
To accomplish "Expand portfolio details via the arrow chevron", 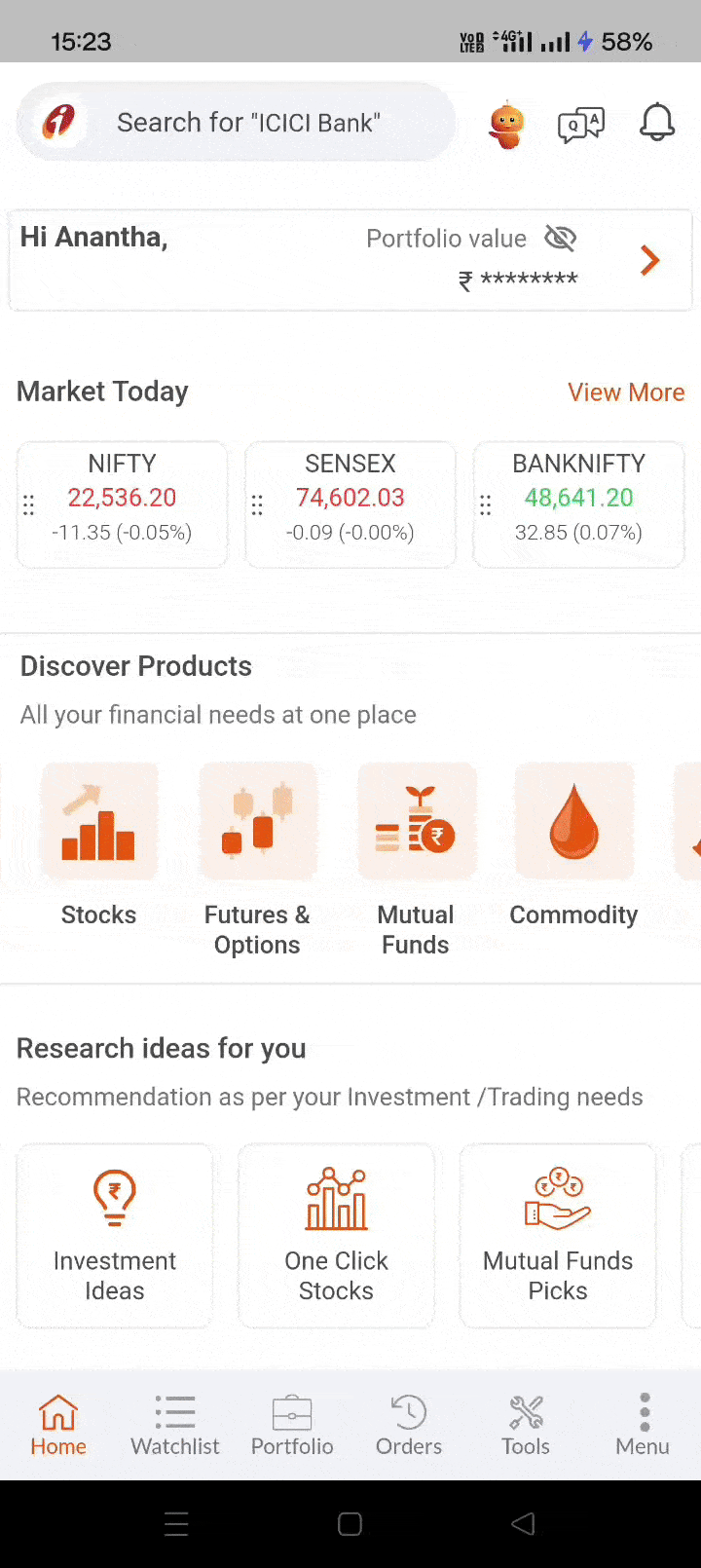I will pos(648,260).
